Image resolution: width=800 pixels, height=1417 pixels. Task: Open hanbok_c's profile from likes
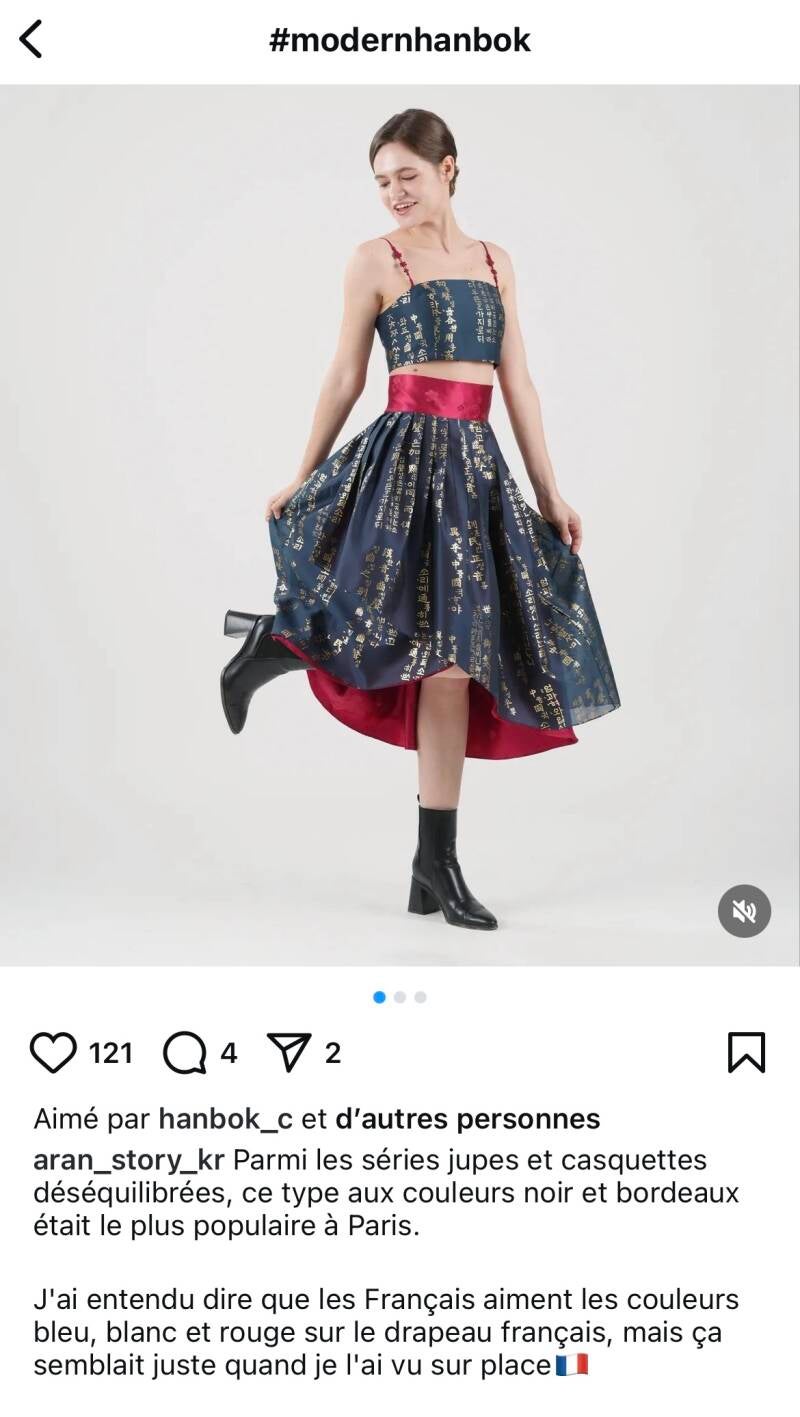click(225, 1119)
